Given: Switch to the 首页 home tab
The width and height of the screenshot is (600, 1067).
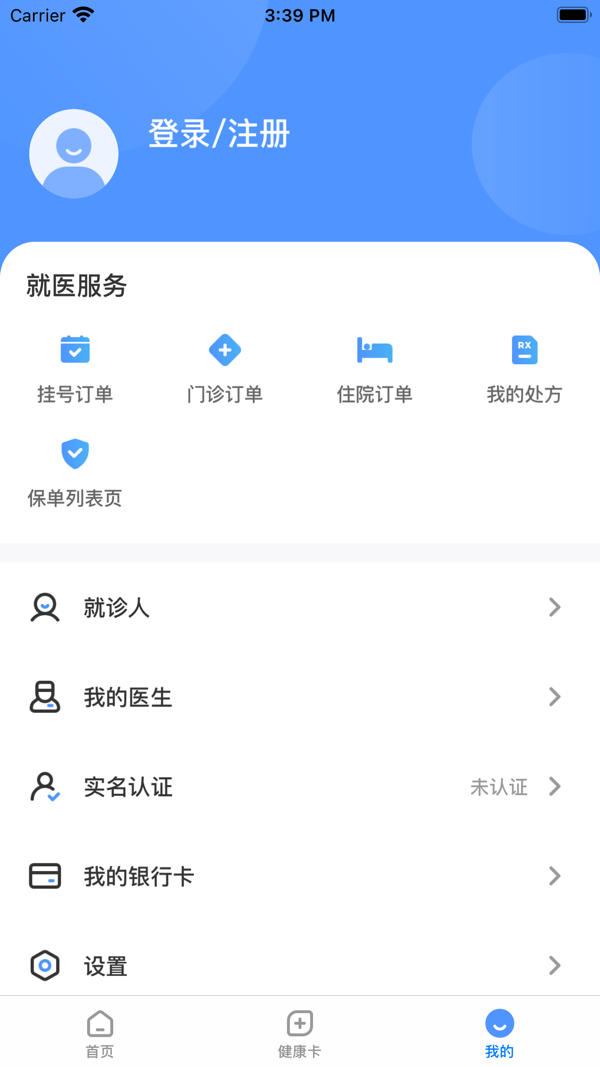Looking at the screenshot, I should tap(100, 1033).
